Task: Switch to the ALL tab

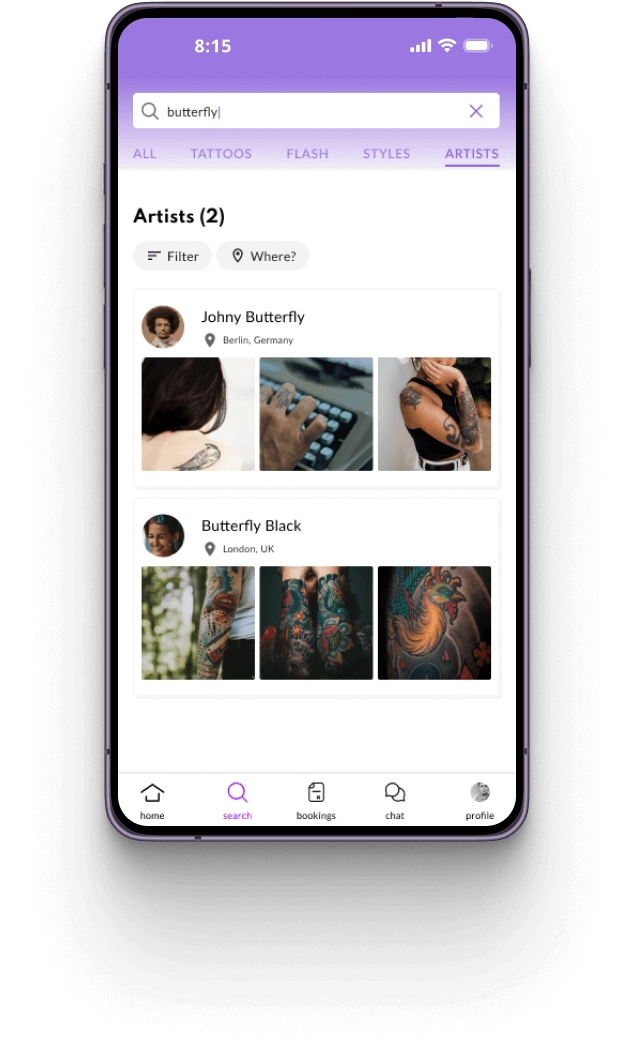Action: click(145, 154)
